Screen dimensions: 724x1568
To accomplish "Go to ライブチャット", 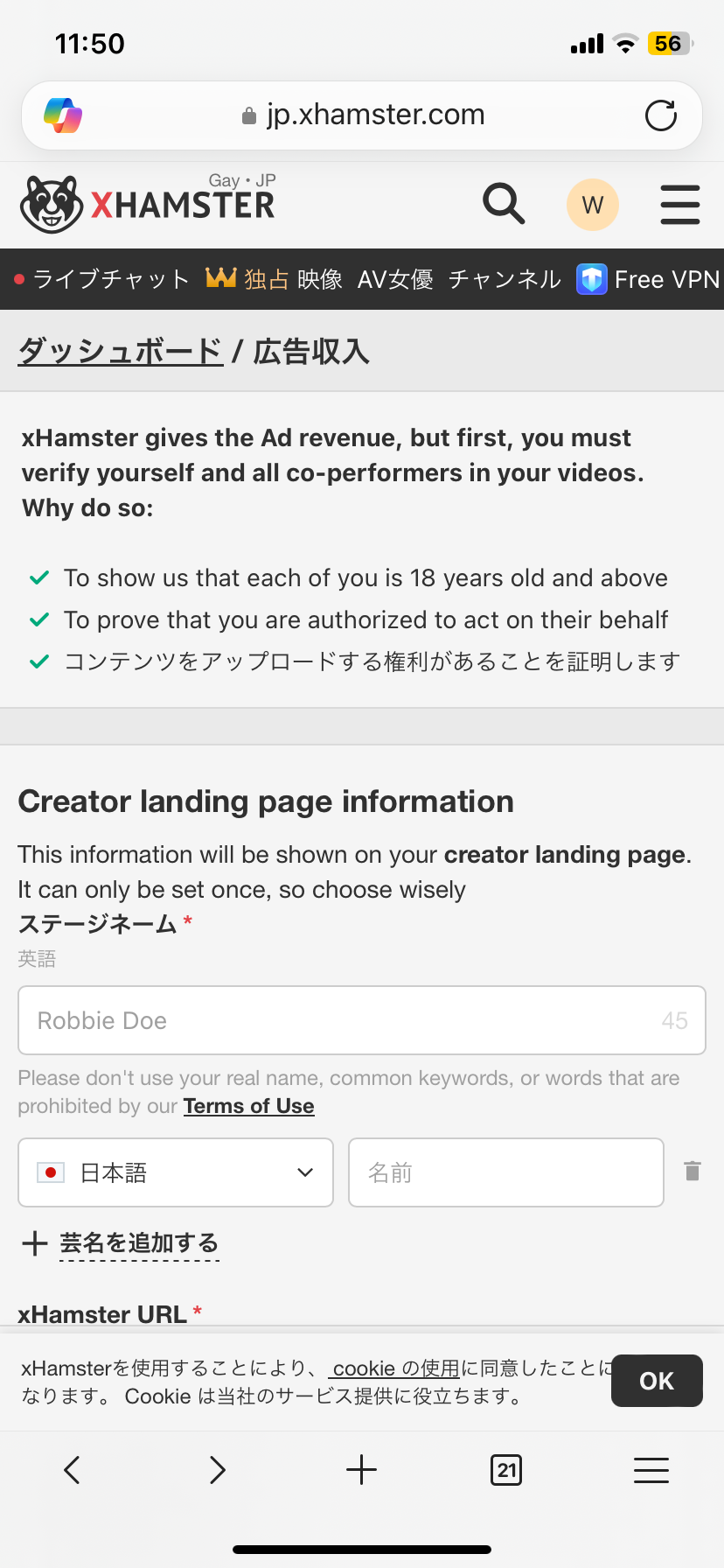I will 101,279.
